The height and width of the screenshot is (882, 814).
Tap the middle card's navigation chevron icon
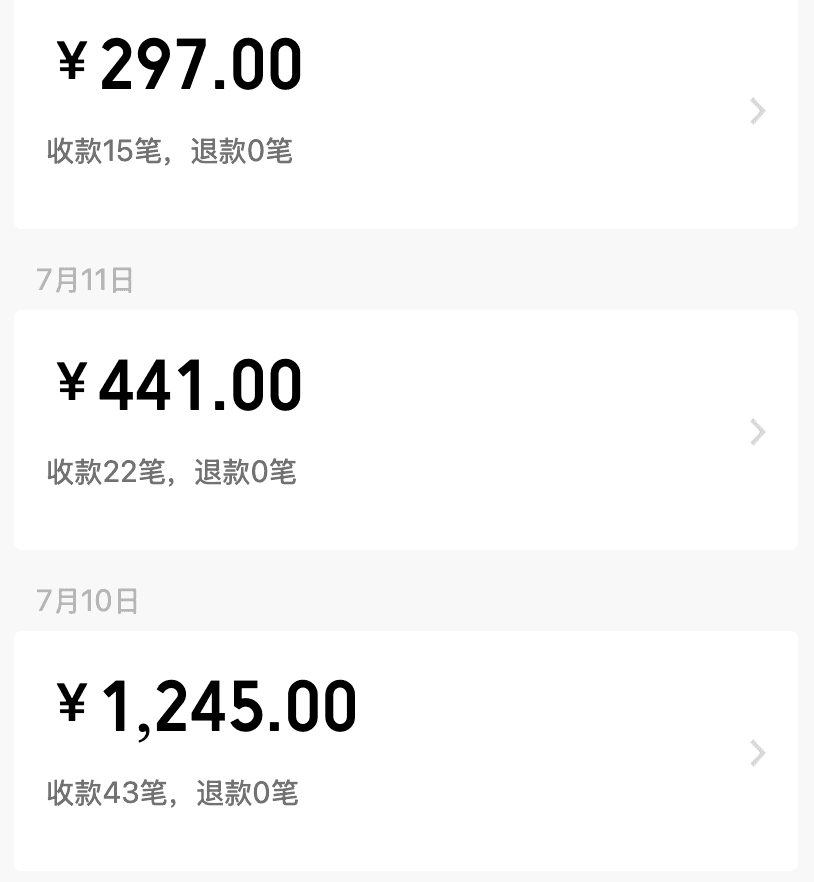[758, 432]
